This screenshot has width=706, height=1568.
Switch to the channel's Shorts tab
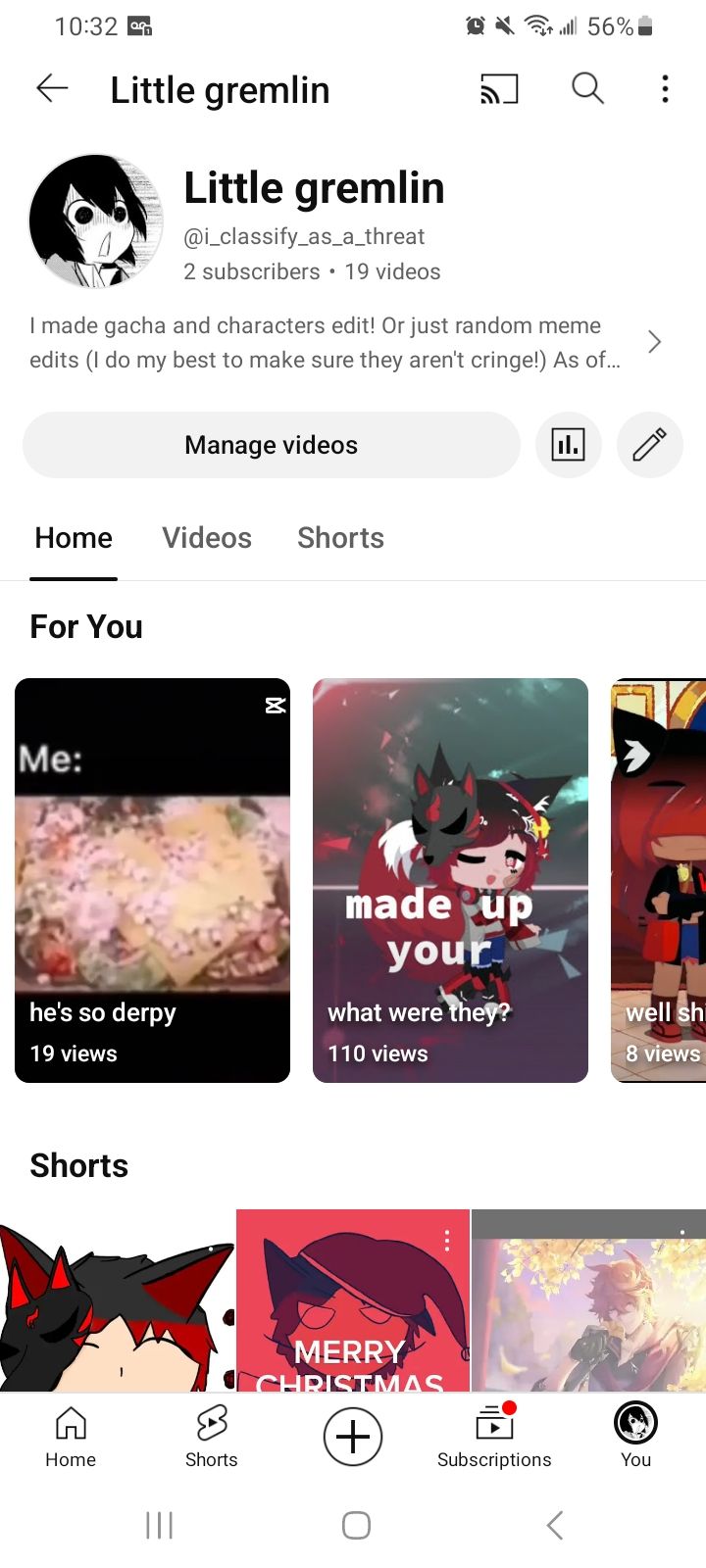(x=340, y=538)
